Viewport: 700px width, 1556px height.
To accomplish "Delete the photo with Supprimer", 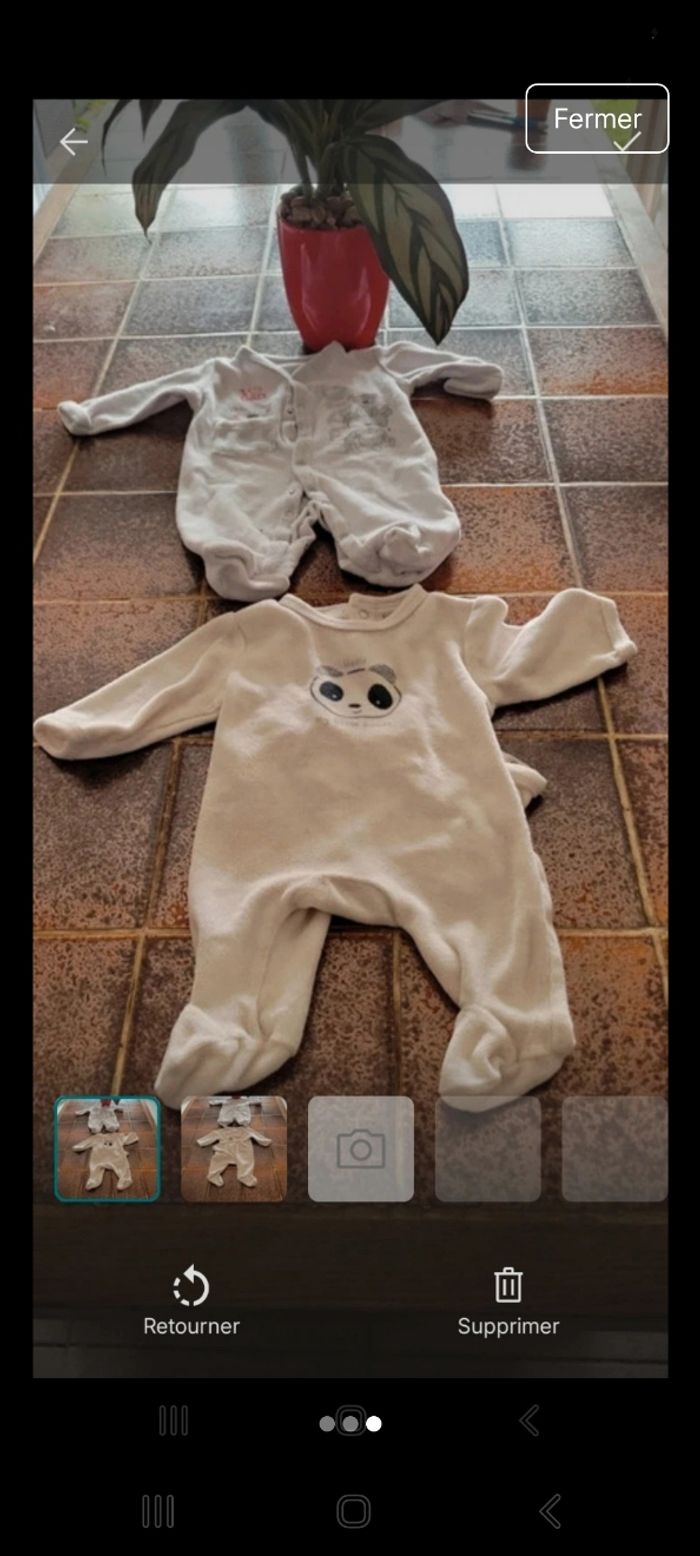I will pyautogui.click(x=508, y=1301).
